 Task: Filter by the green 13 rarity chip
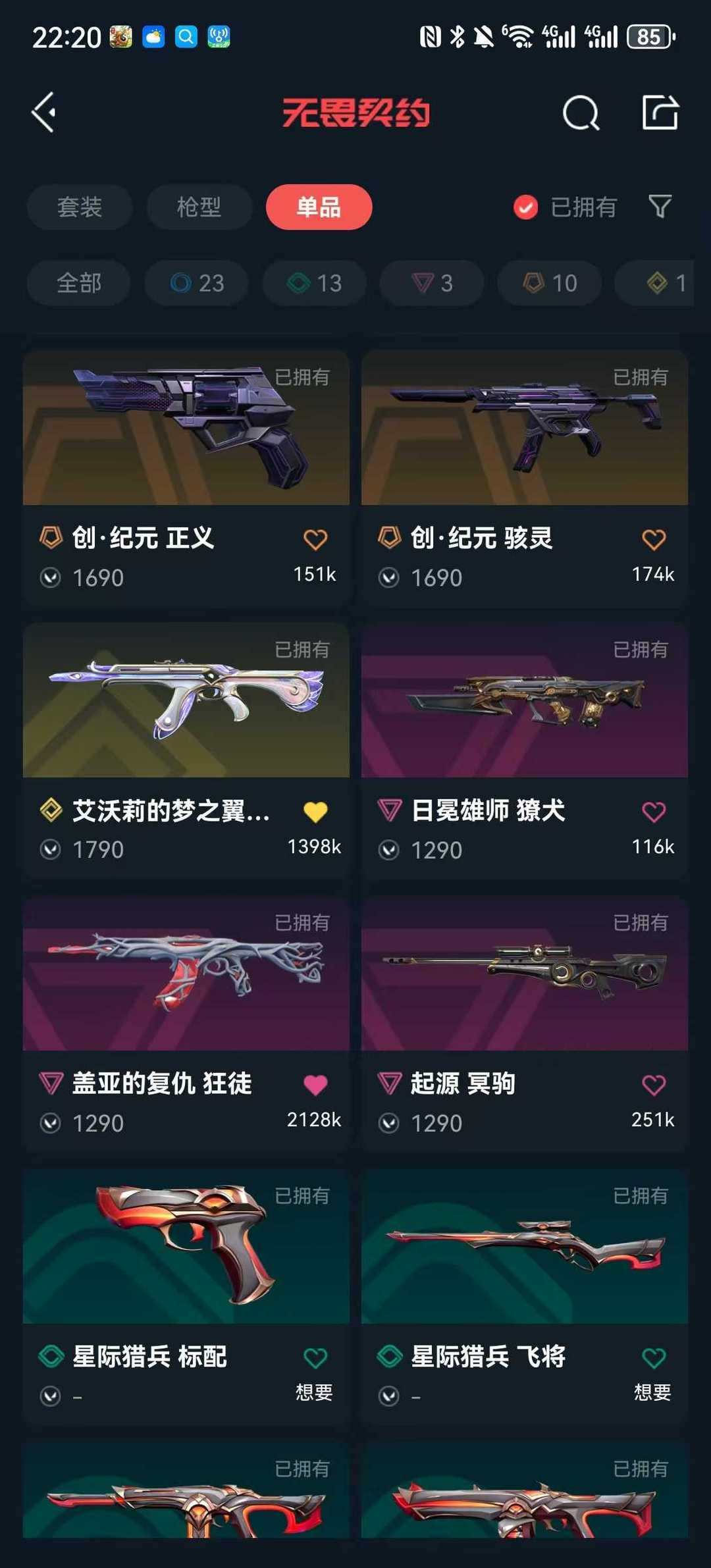tap(315, 283)
